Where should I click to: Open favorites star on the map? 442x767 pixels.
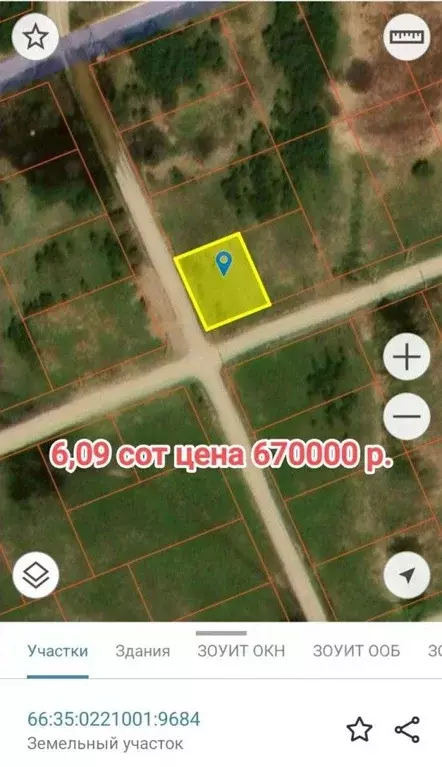[x=35, y=37]
